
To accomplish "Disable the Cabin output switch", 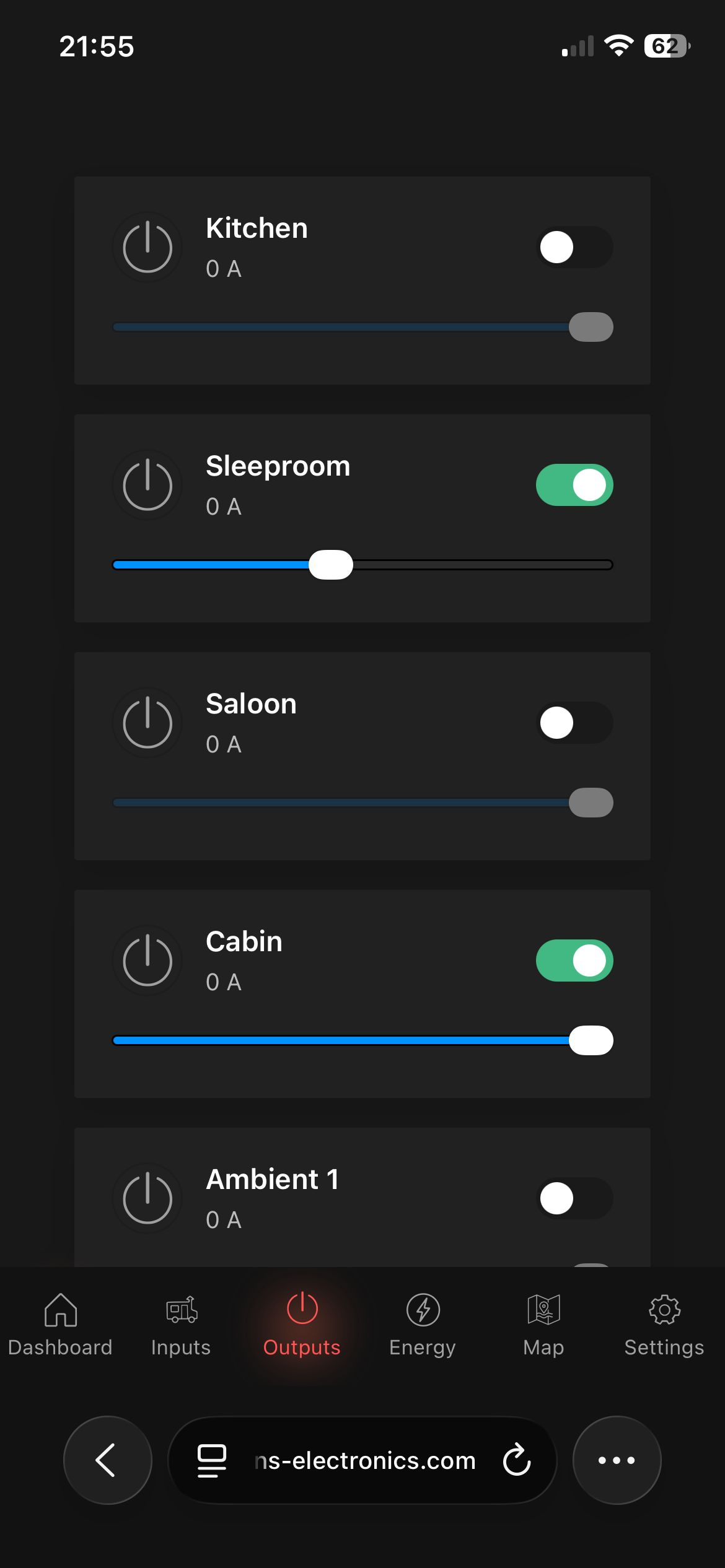I will (x=574, y=960).
